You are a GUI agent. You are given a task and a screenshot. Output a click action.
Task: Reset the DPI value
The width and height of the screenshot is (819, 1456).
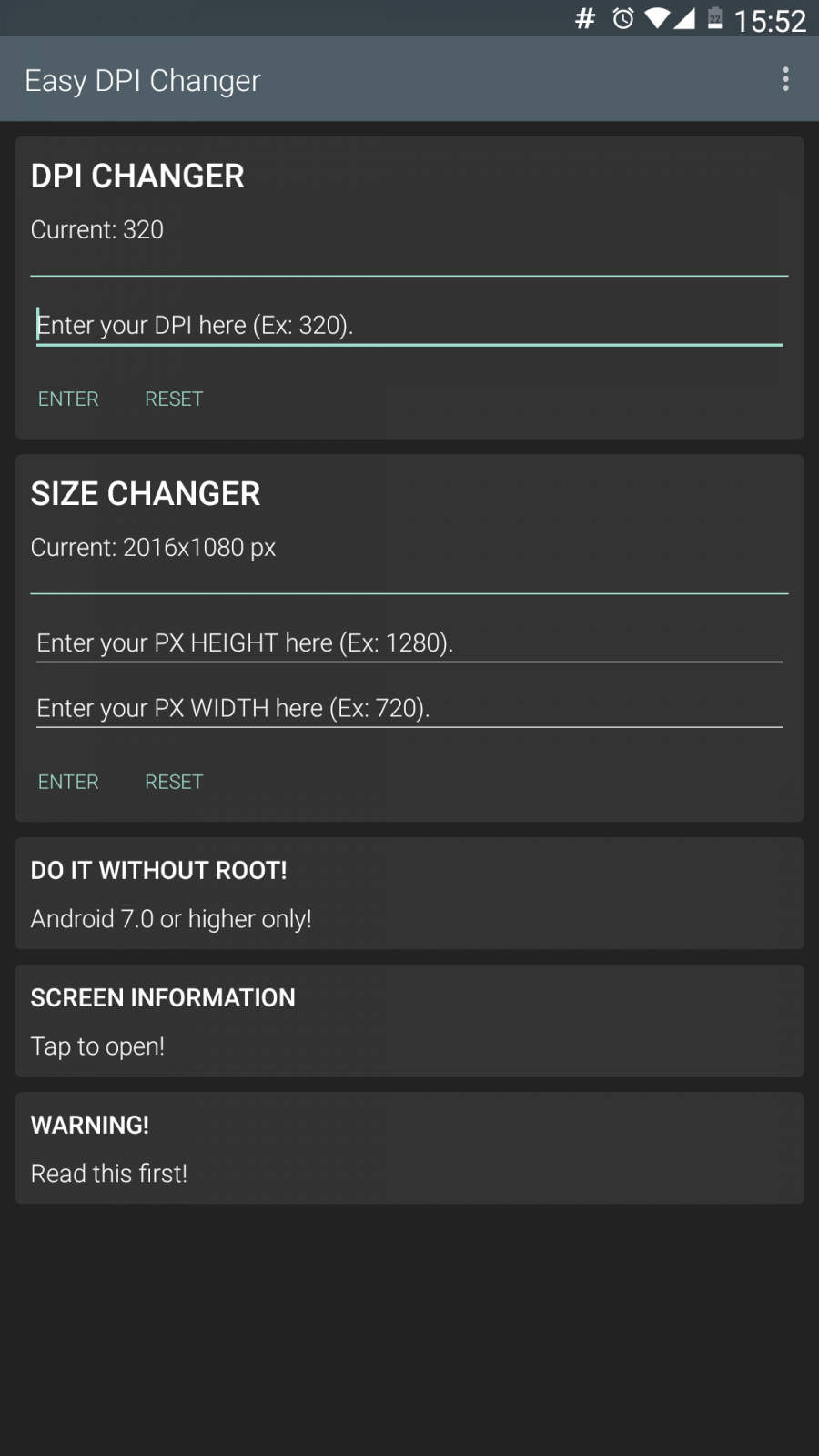[x=174, y=399]
